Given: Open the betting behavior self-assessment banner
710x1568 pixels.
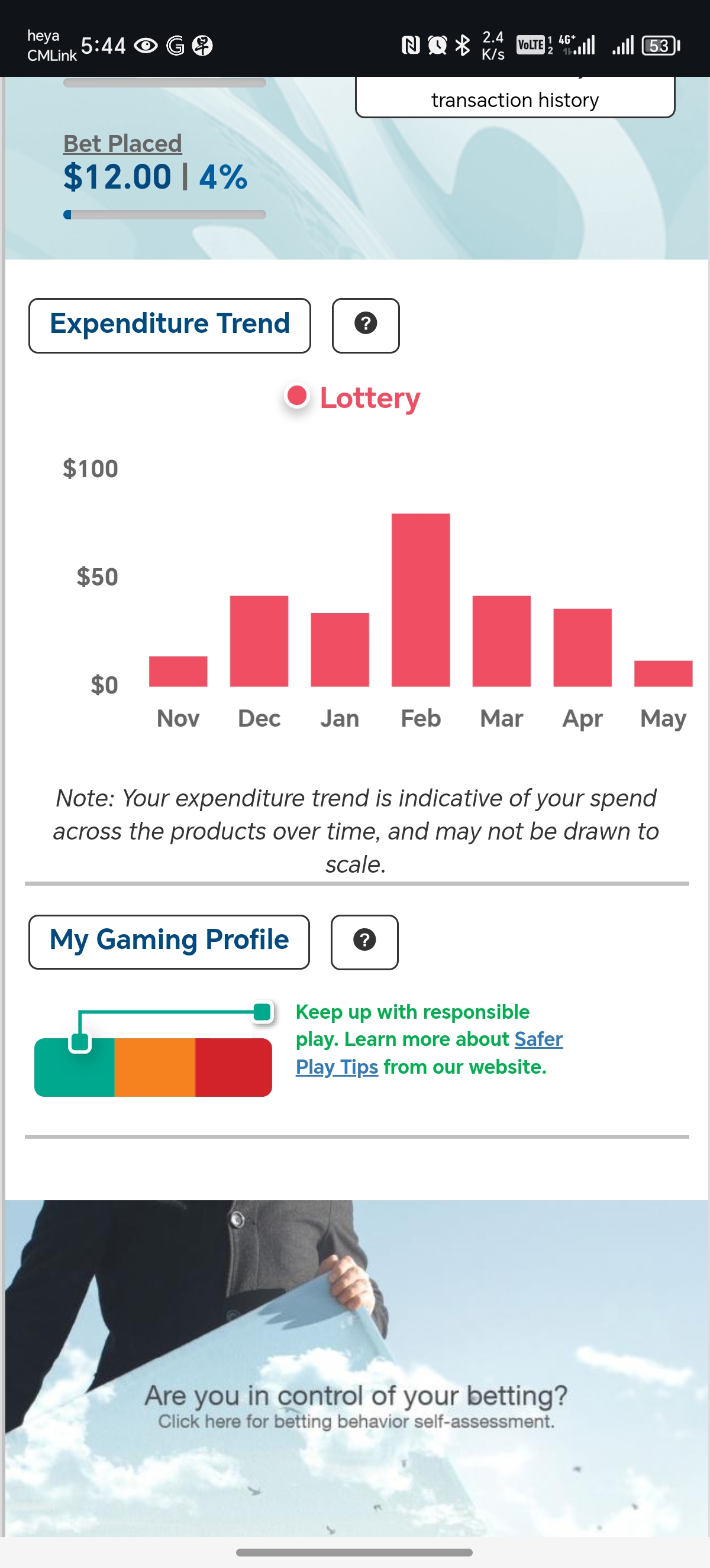Looking at the screenshot, I should pos(356,1406).
